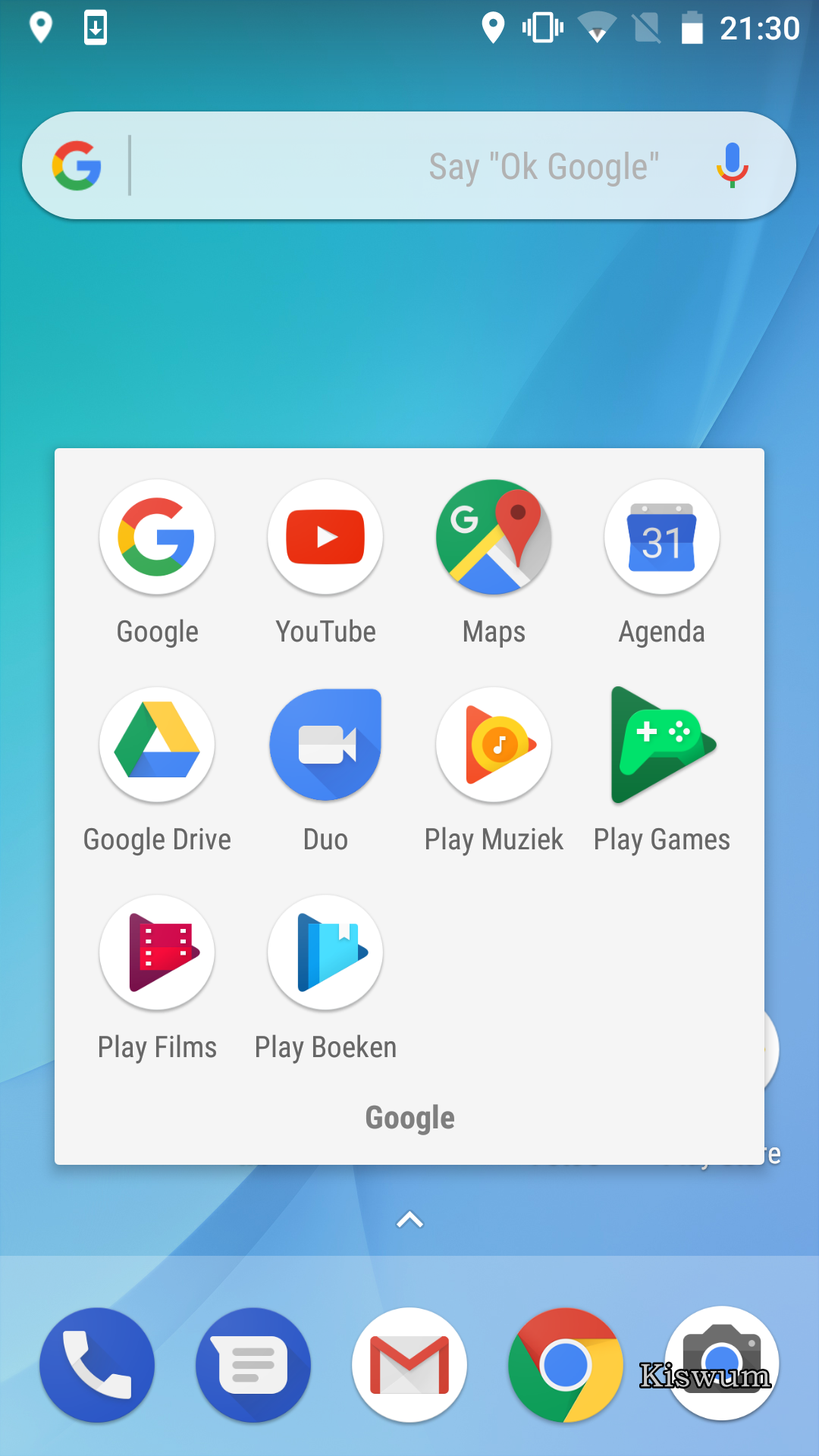Image resolution: width=819 pixels, height=1456 pixels.
Task: Launch Play Games
Action: [662, 745]
